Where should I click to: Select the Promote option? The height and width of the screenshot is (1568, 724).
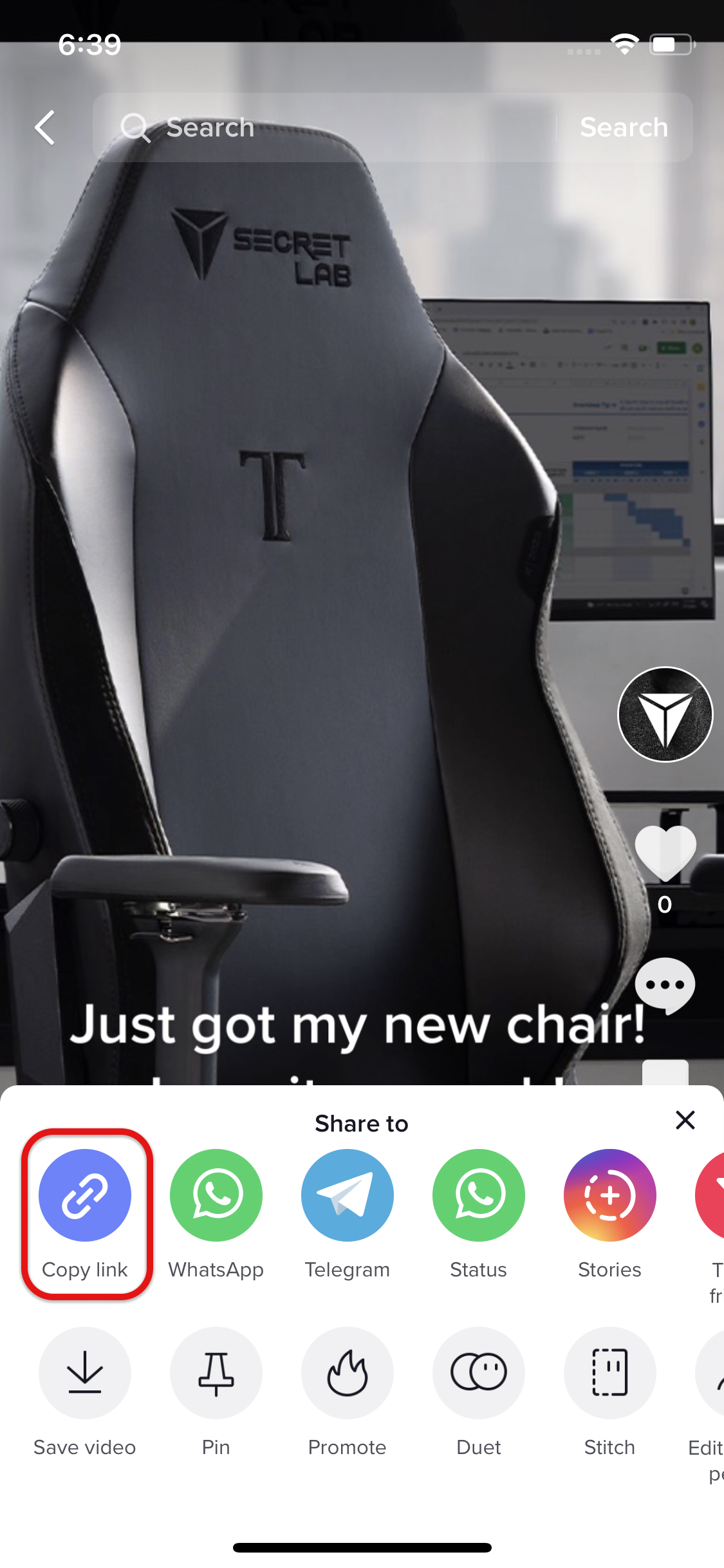348,1373
